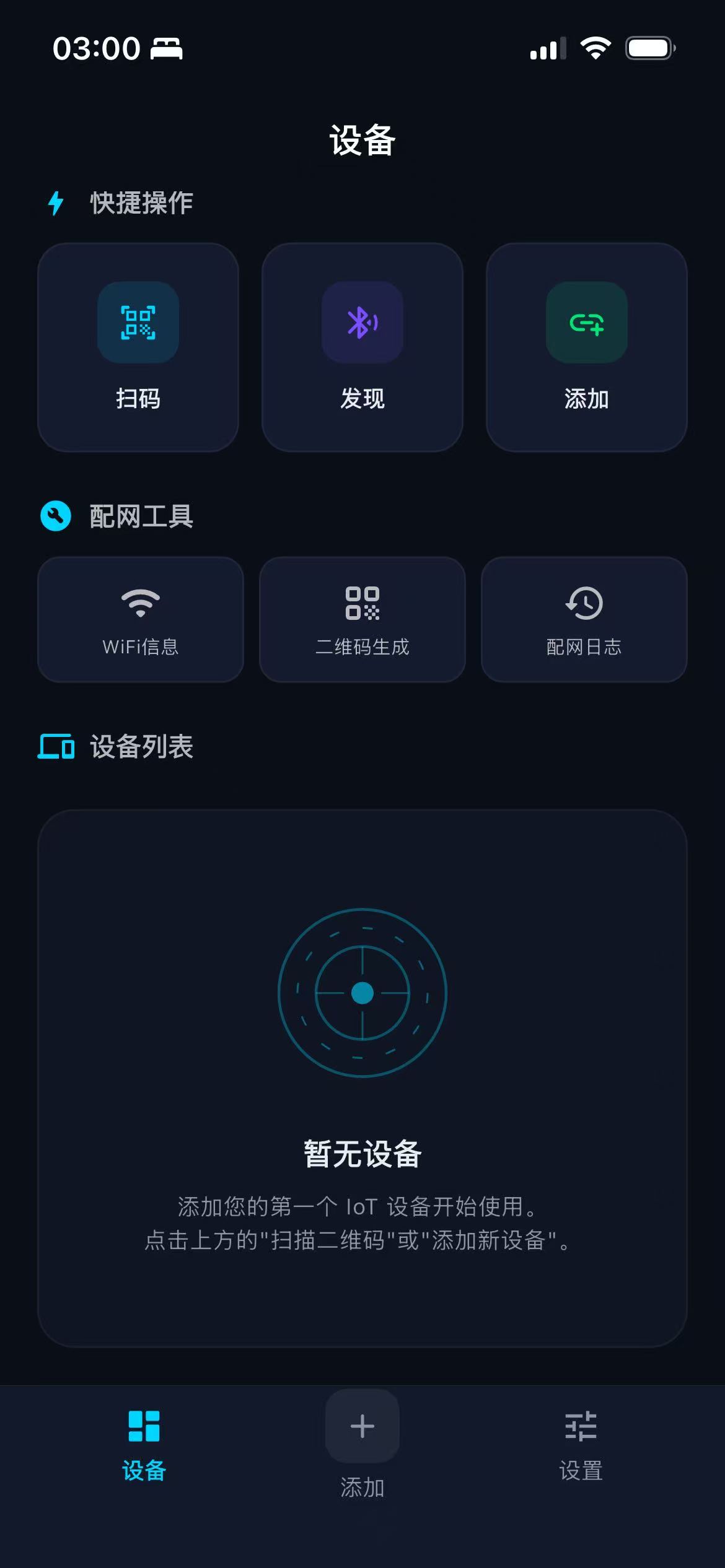725x1568 pixels.
Task: Check the 配网日志 history
Action: click(584, 619)
